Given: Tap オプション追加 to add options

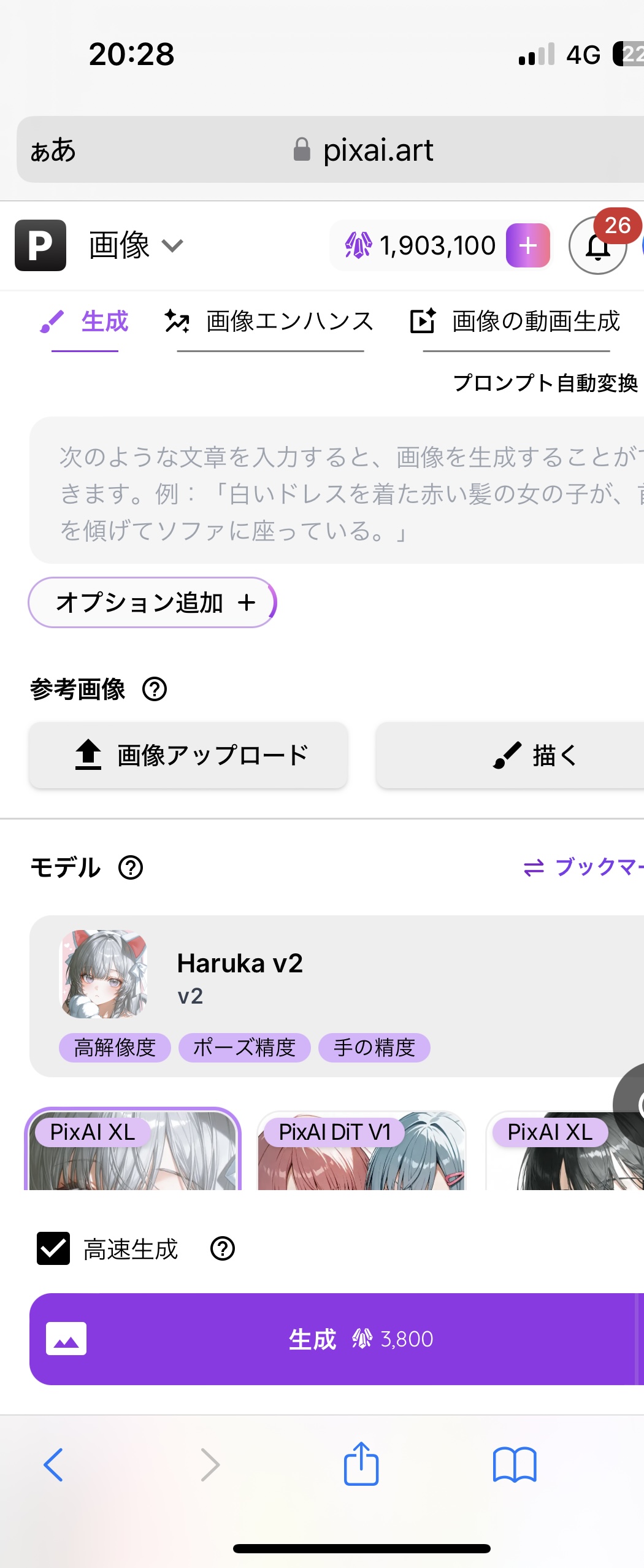Looking at the screenshot, I should (x=152, y=602).
